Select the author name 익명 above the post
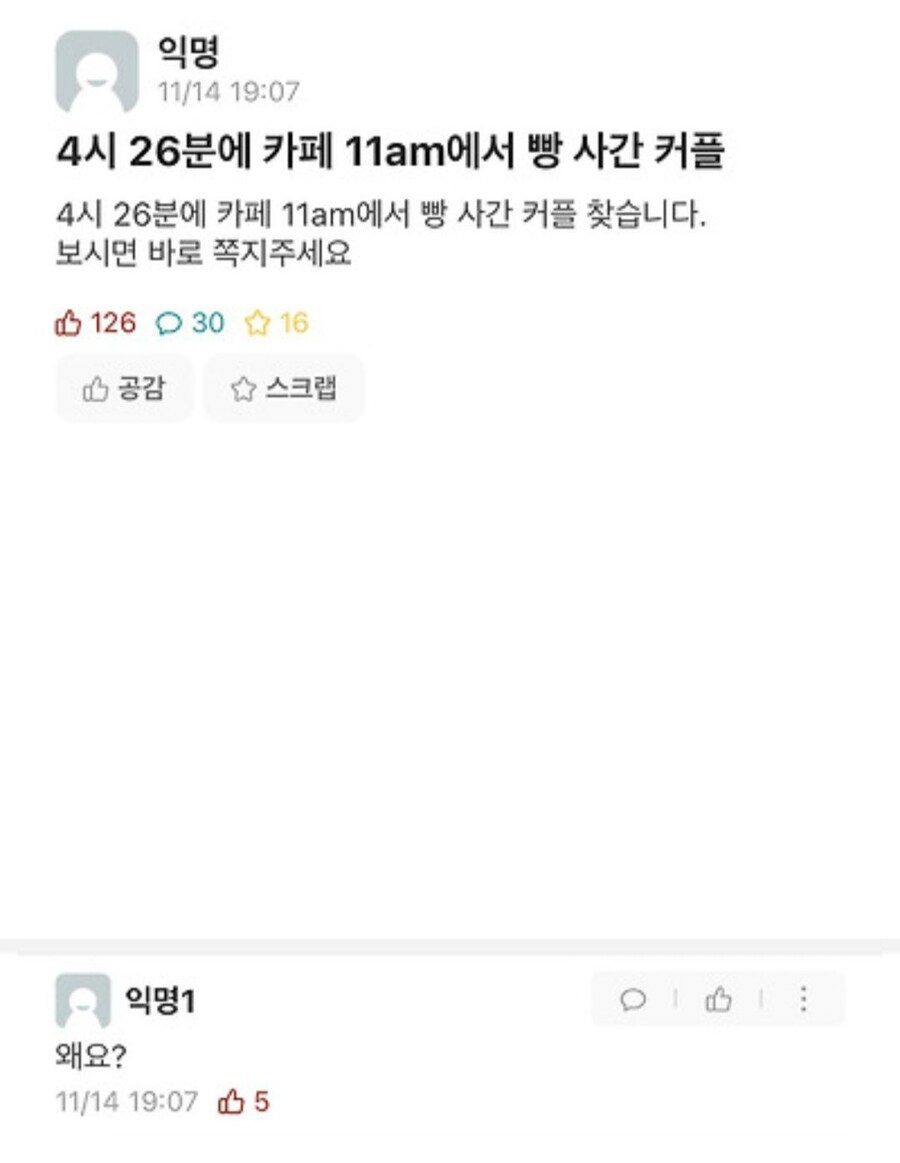The image size is (900, 1163). tap(185, 54)
